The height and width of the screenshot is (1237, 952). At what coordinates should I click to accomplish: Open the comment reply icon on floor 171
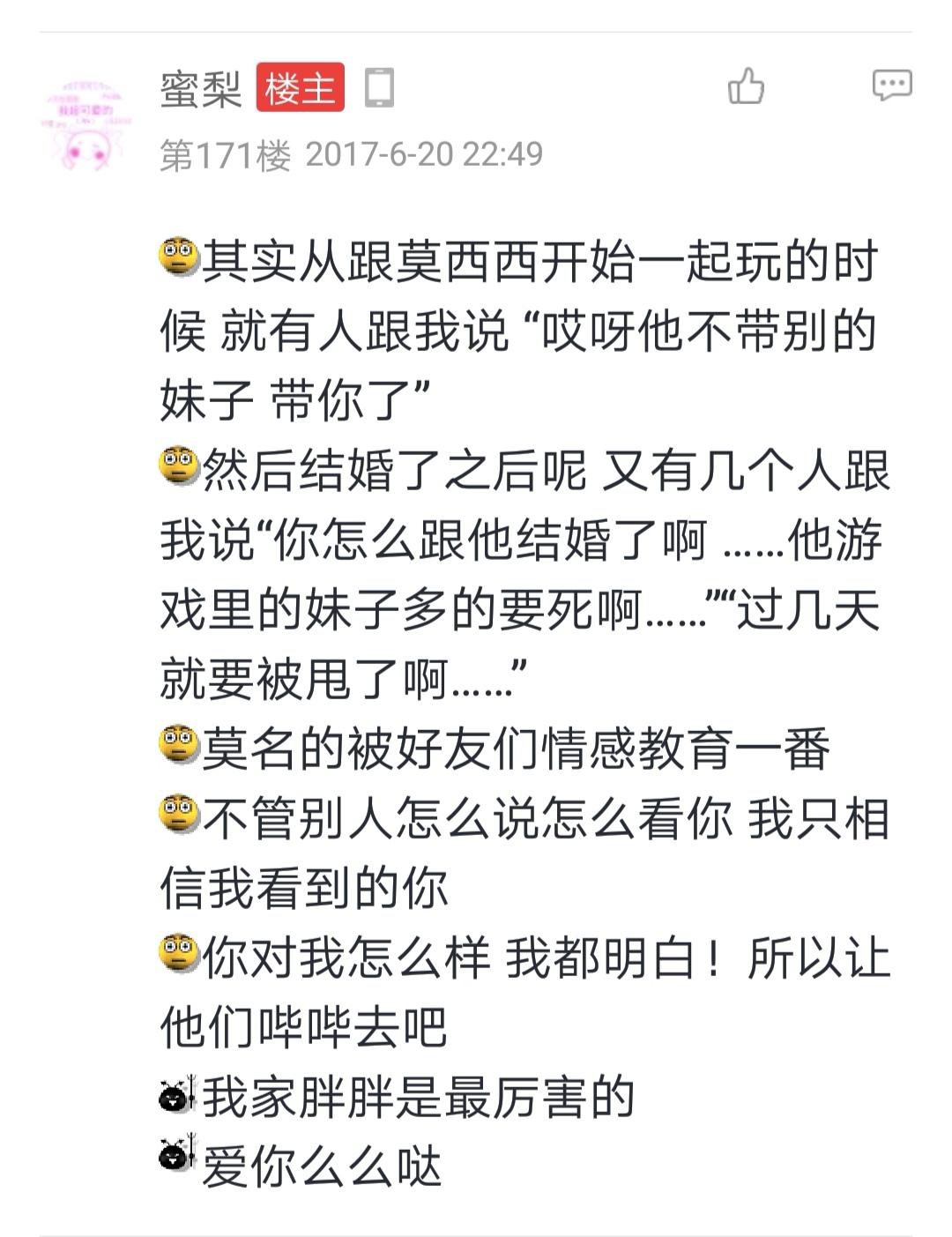click(x=891, y=86)
